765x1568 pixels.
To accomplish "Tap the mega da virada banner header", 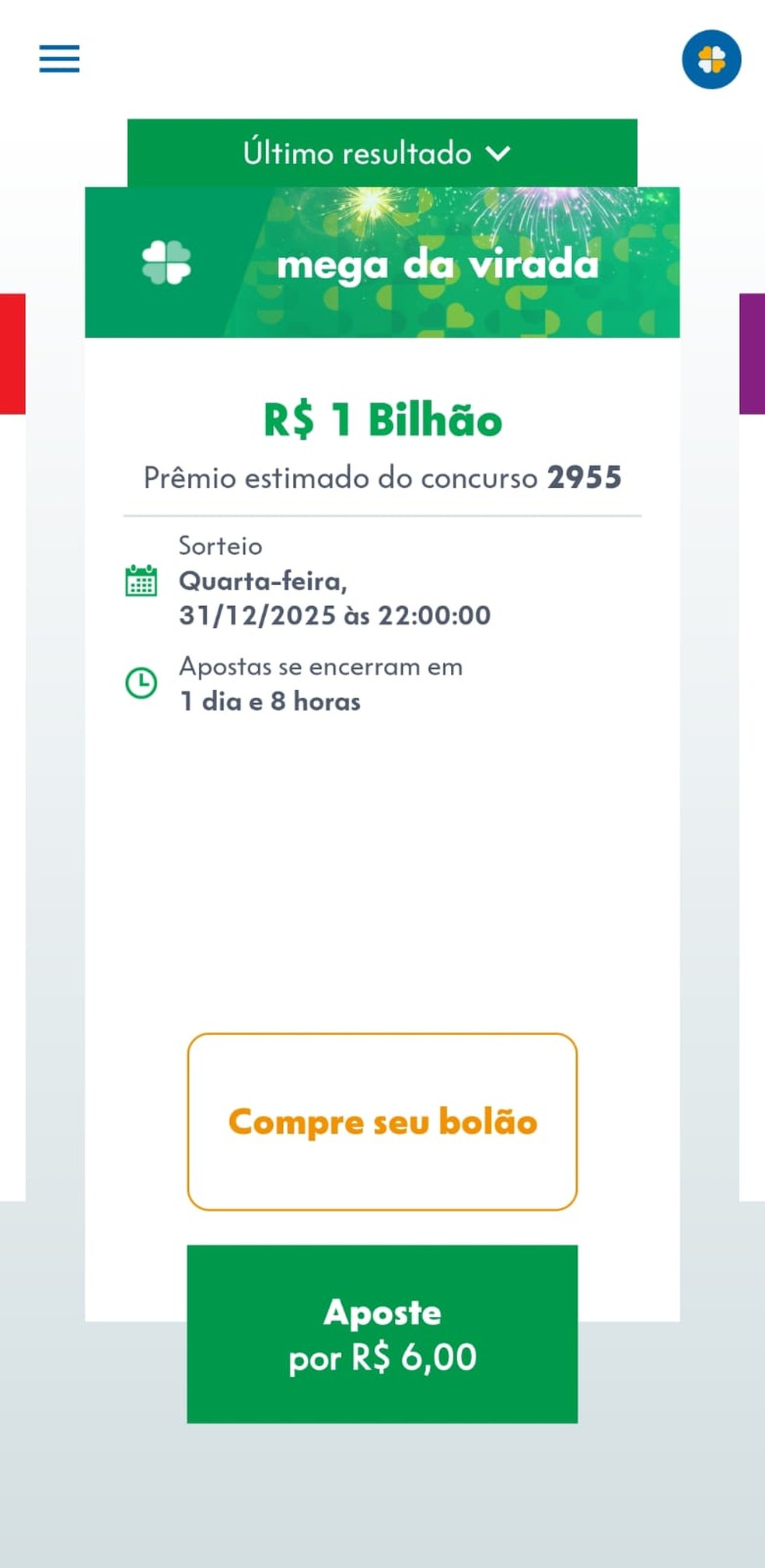I will (x=438, y=263).
